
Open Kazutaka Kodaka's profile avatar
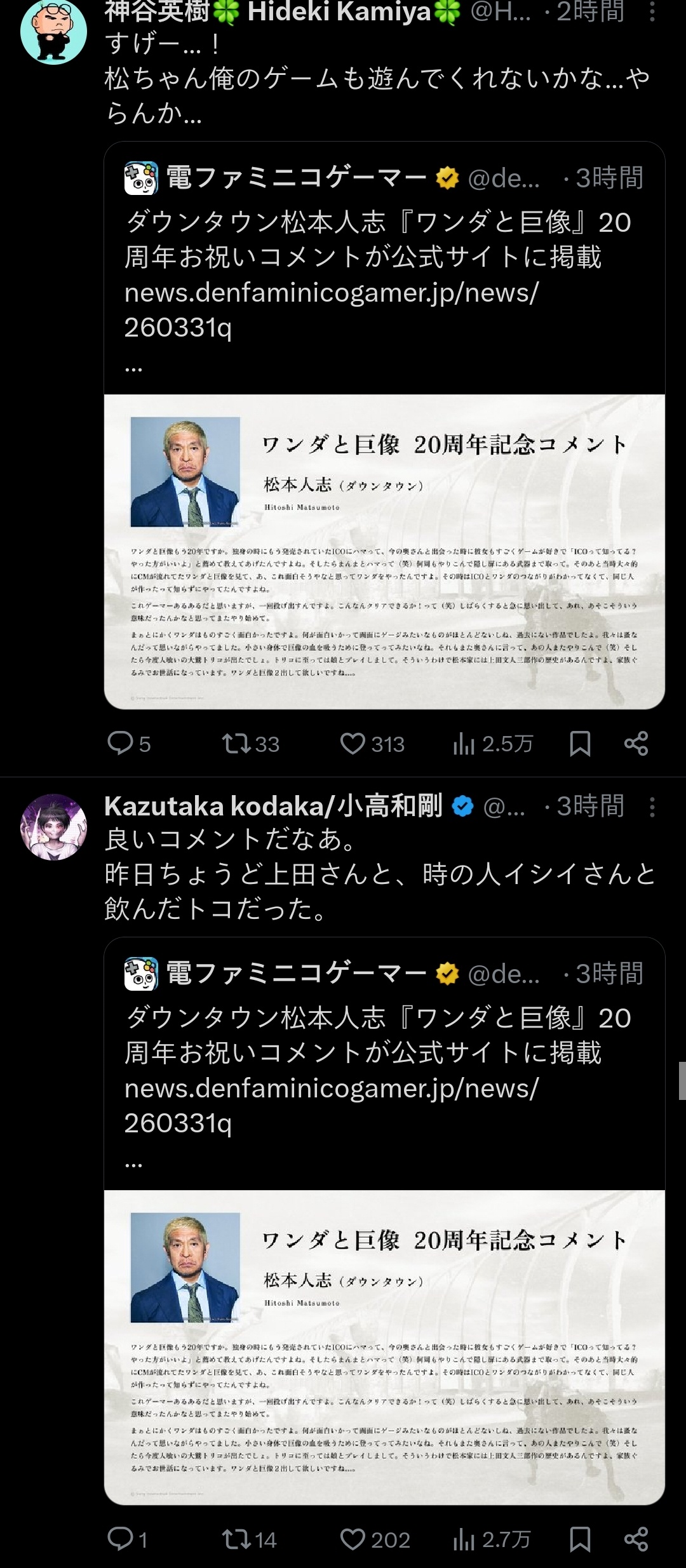coord(54,827)
